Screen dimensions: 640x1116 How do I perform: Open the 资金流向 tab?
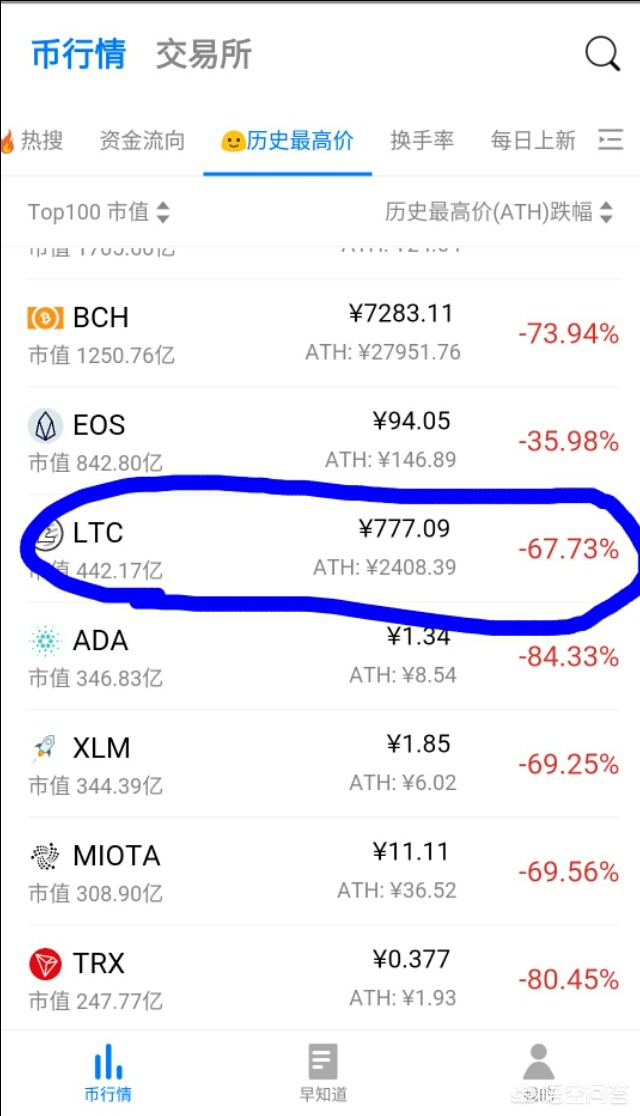coord(142,141)
